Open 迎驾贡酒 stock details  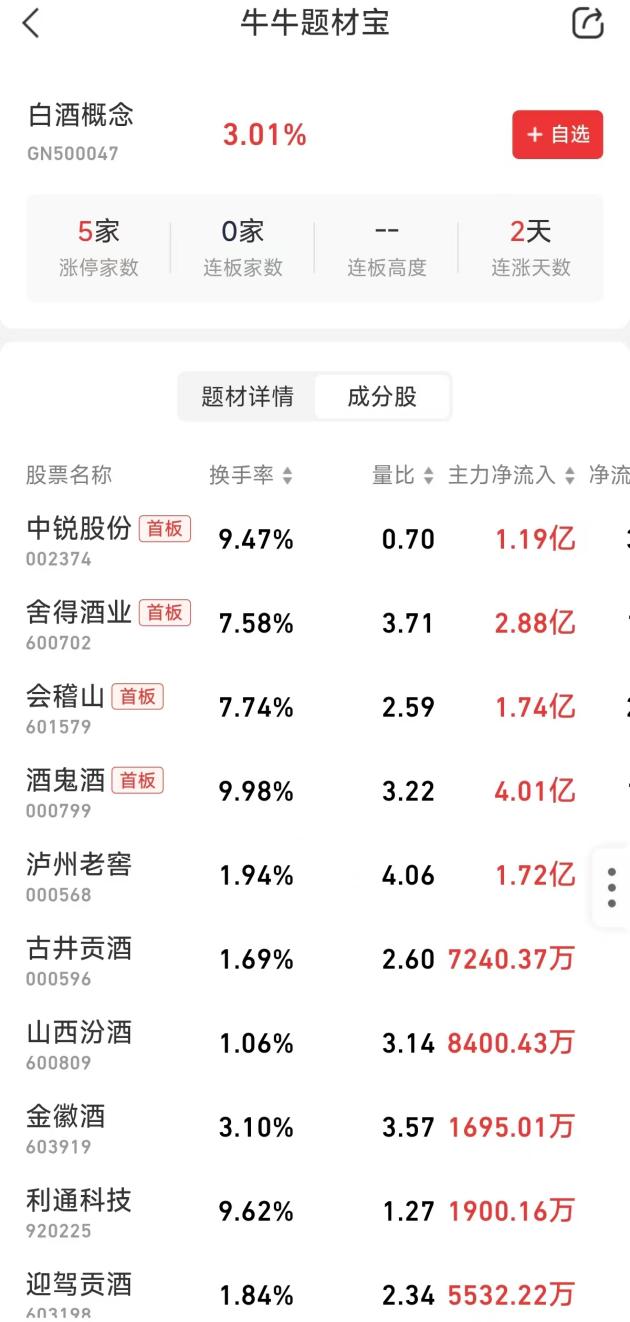[79, 1290]
